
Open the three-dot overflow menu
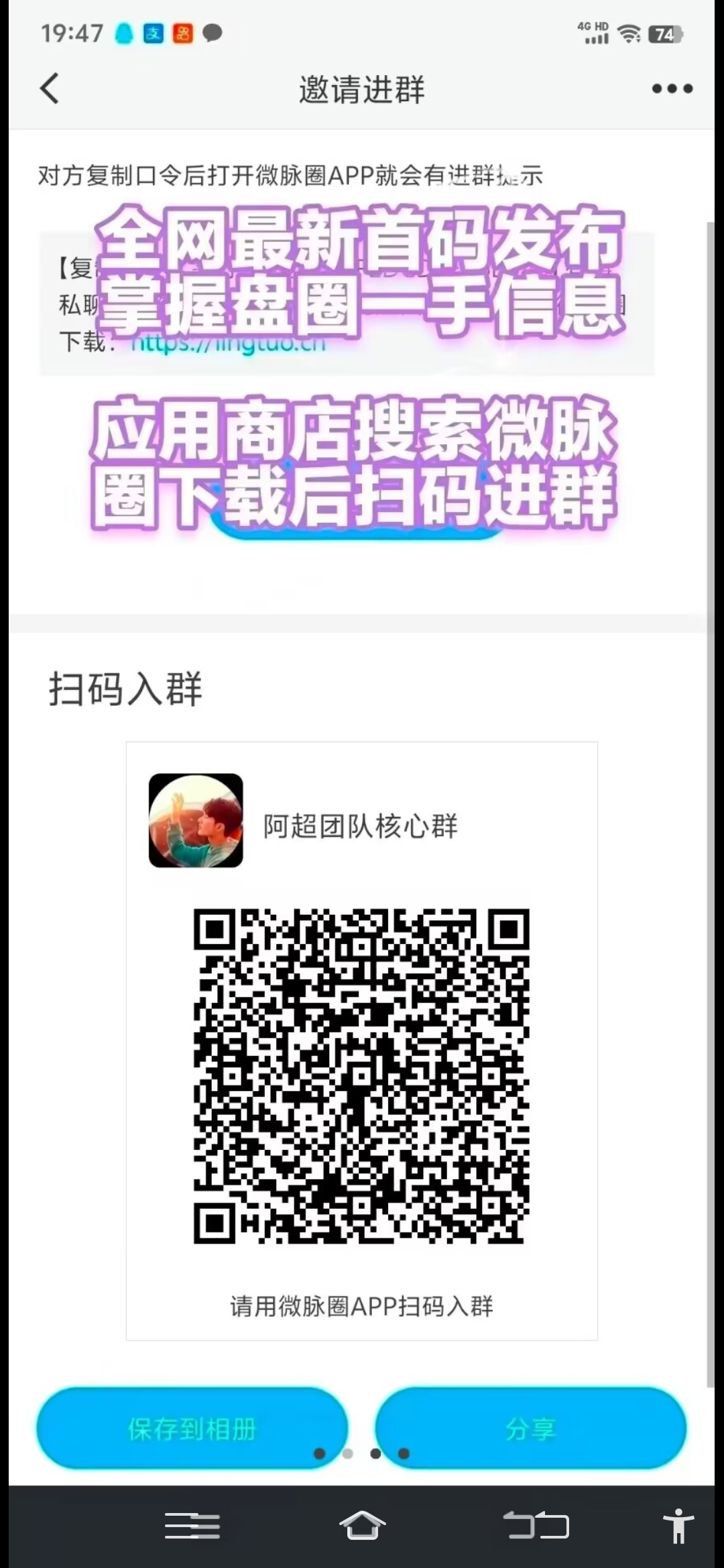pyautogui.click(x=672, y=88)
